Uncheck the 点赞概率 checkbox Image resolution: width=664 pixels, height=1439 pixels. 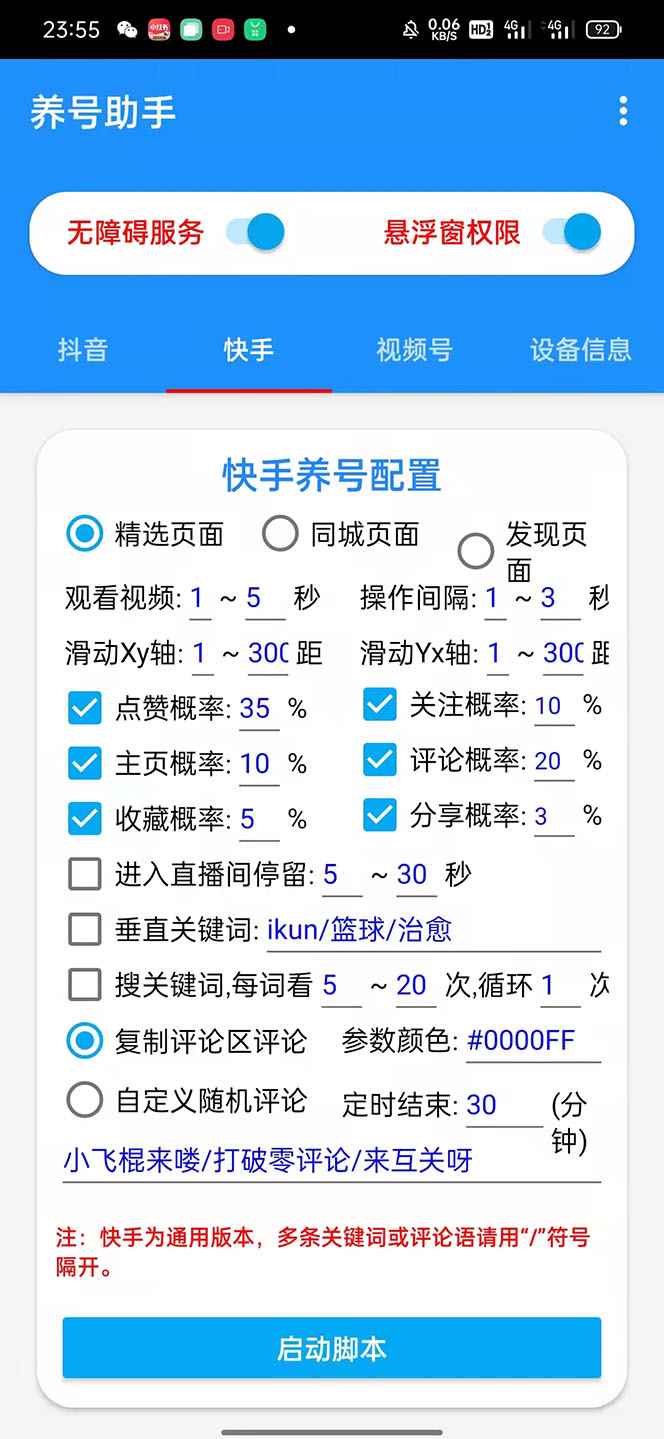85,708
